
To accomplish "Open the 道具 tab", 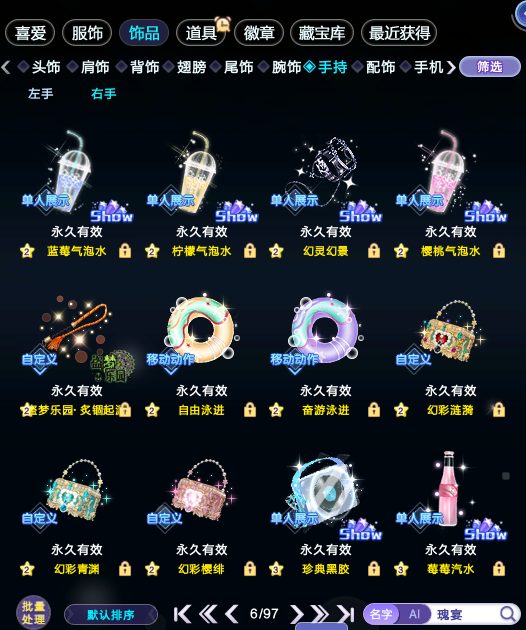I will click(201, 33).
